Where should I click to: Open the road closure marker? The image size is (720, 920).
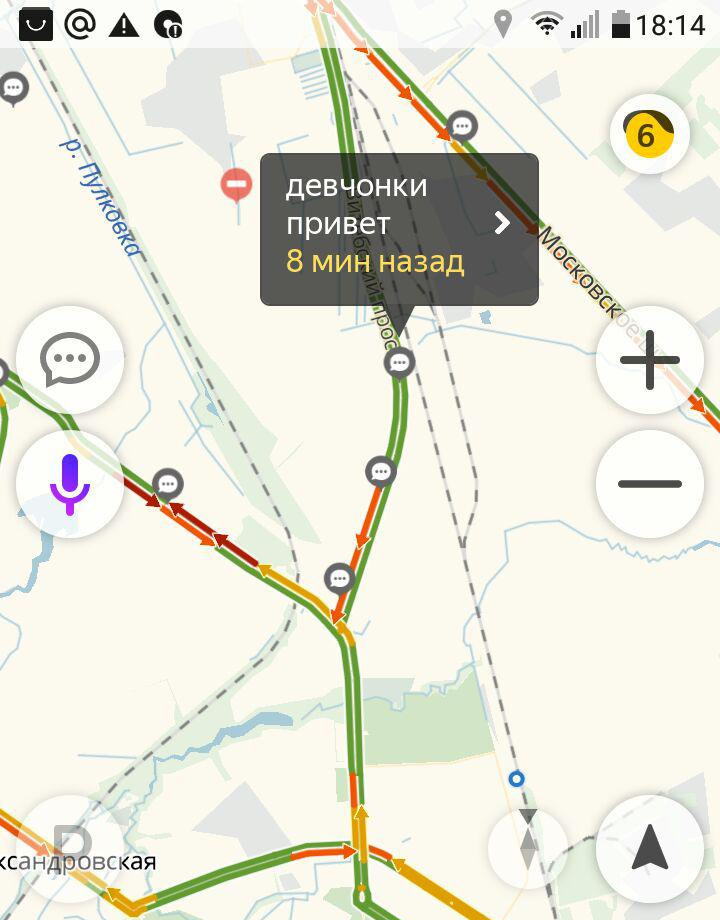click(x=236, y=184)
